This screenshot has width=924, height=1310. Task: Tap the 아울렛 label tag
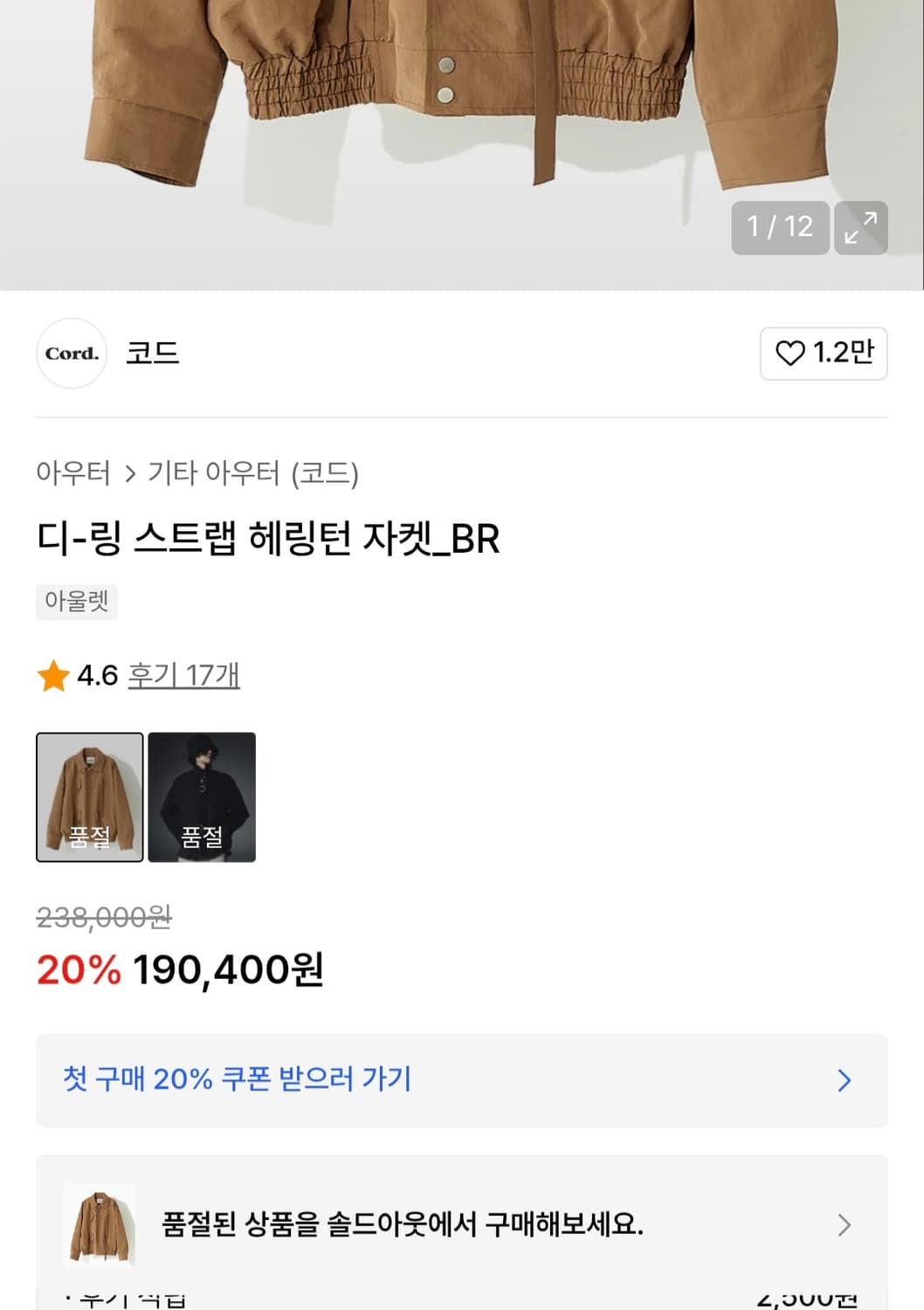click(76, 602)
